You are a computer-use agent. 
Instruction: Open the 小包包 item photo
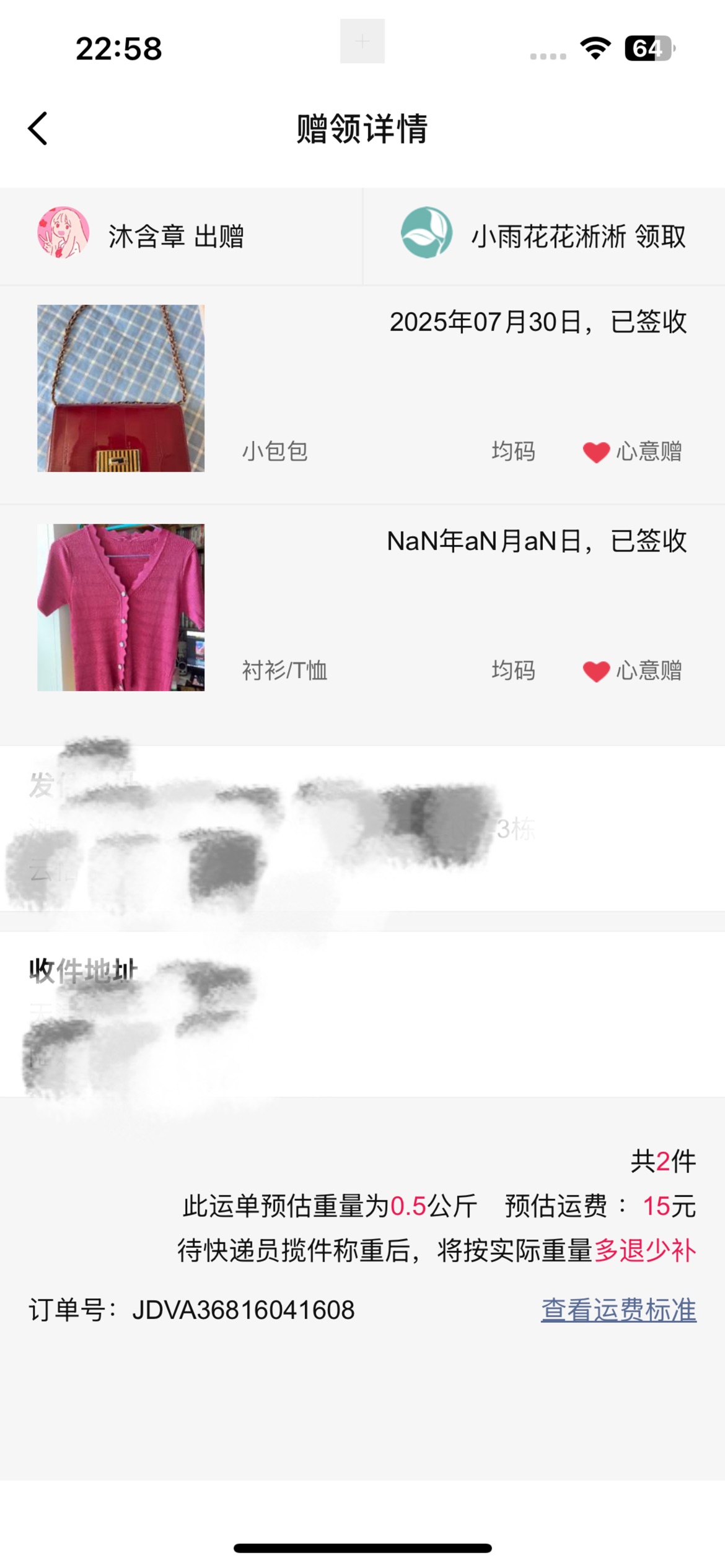click(121, 388)
